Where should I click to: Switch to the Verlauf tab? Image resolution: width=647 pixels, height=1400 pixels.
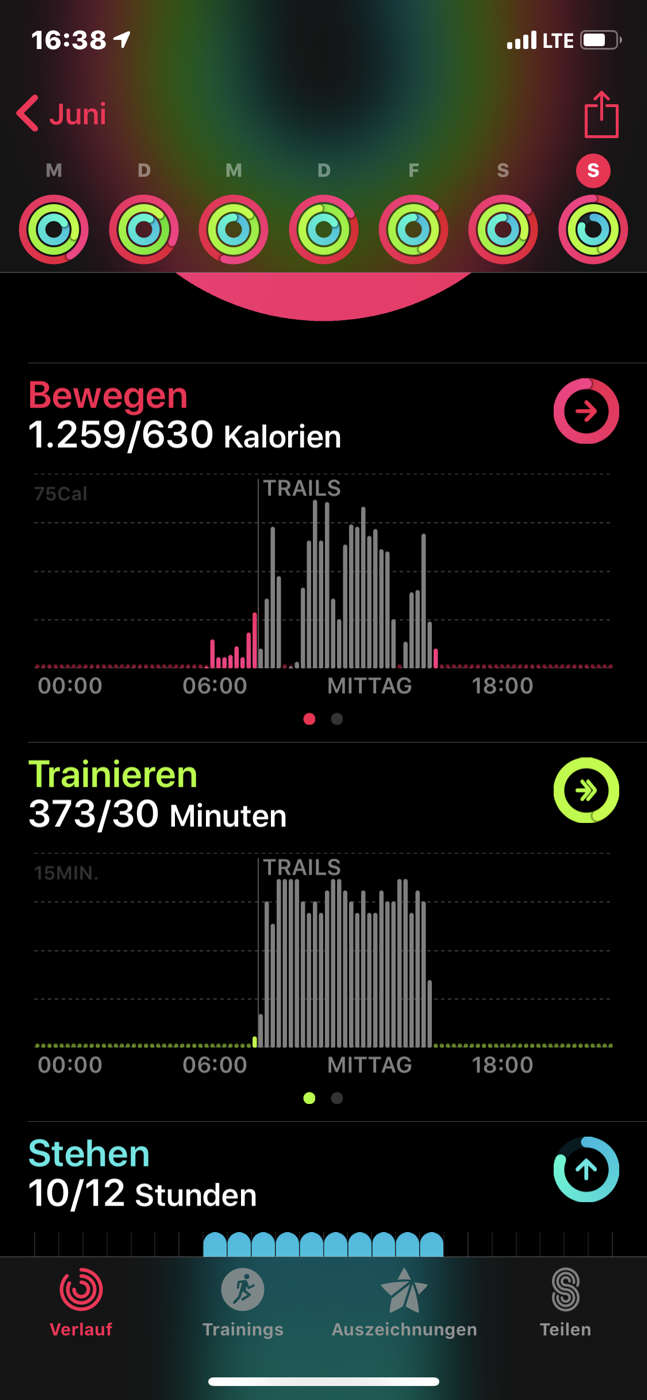[81, 1302]
